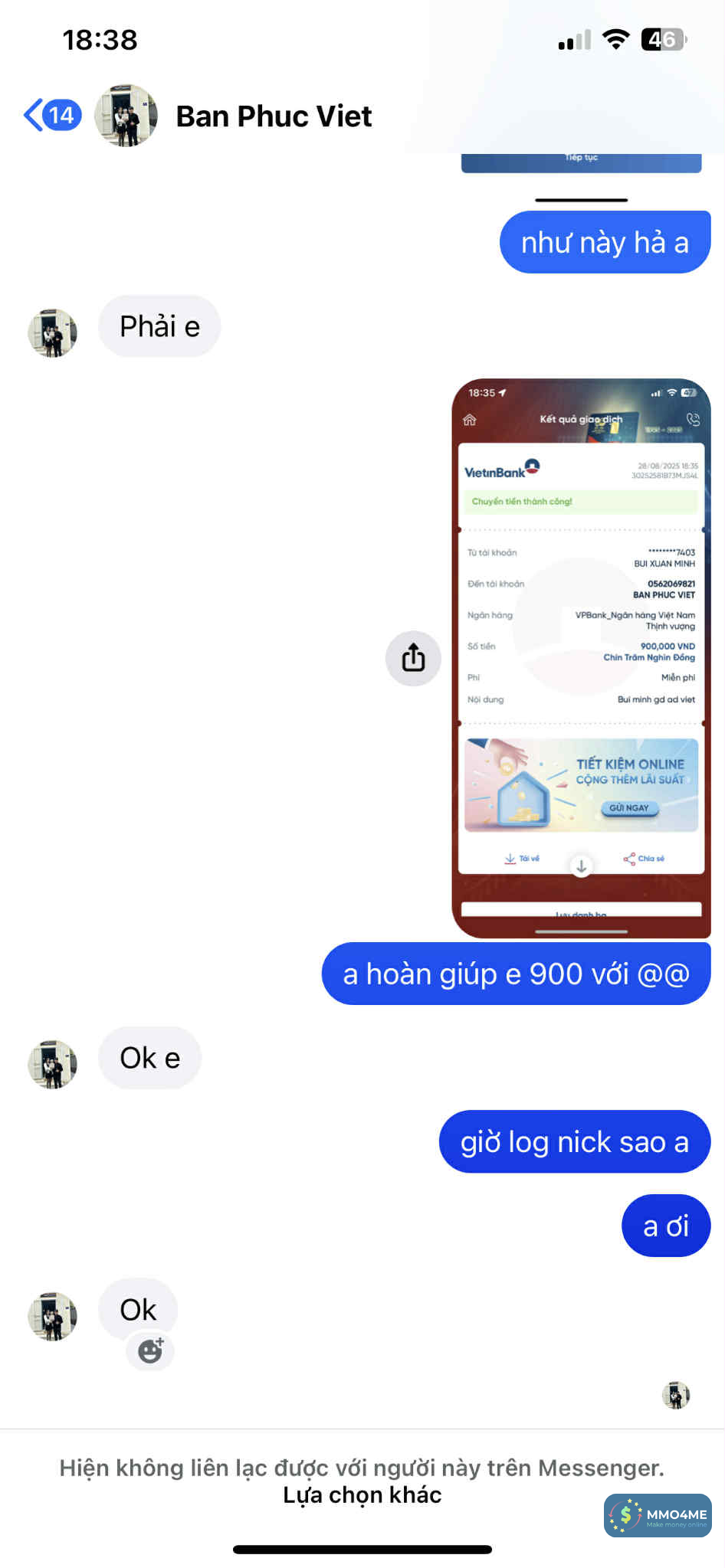
Task: Add a reaction to the last Ok message
Action: click(x=150, y=1350)
